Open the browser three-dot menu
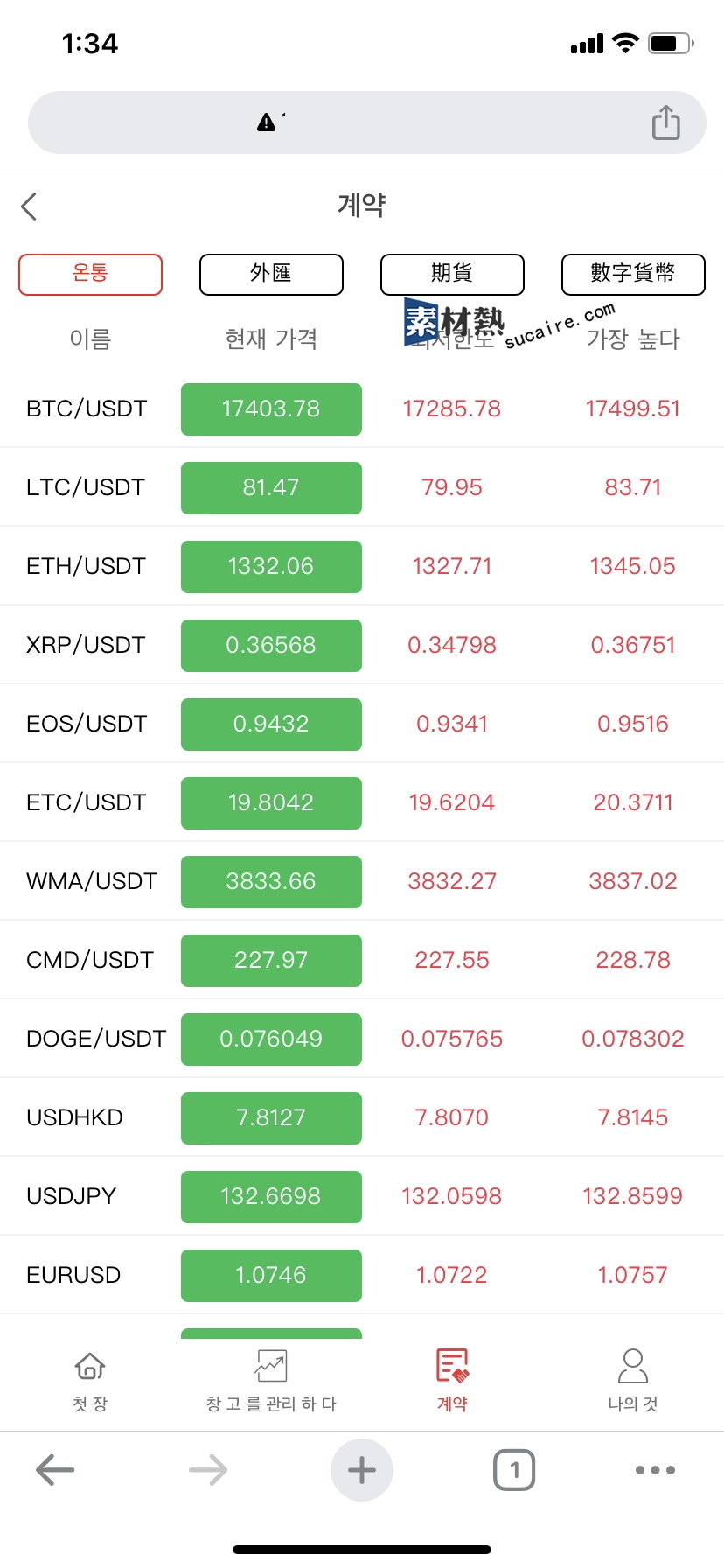The image size is (724, 1568). [656, 1470]
